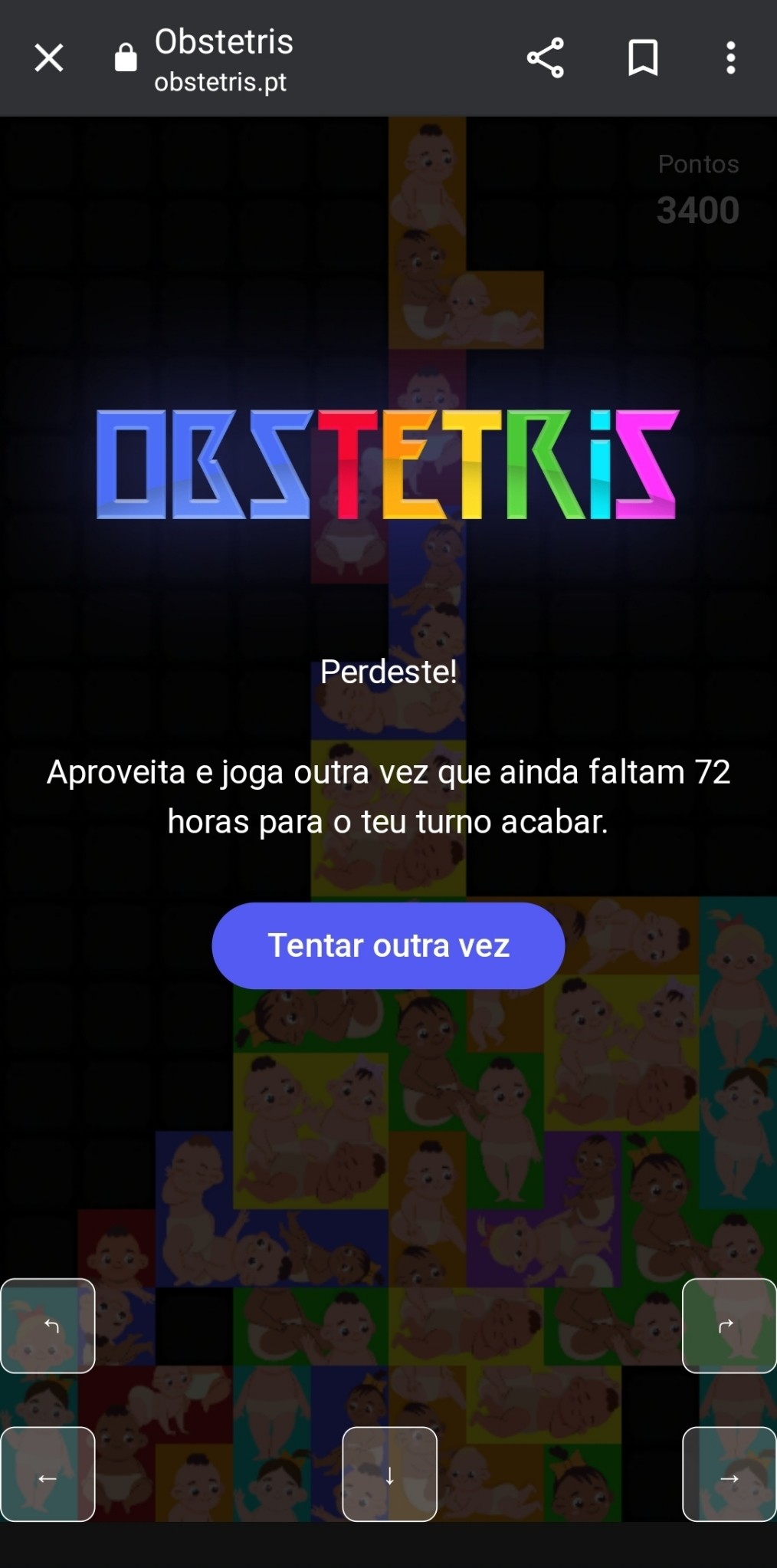Open the browser overflow menu

730,58
